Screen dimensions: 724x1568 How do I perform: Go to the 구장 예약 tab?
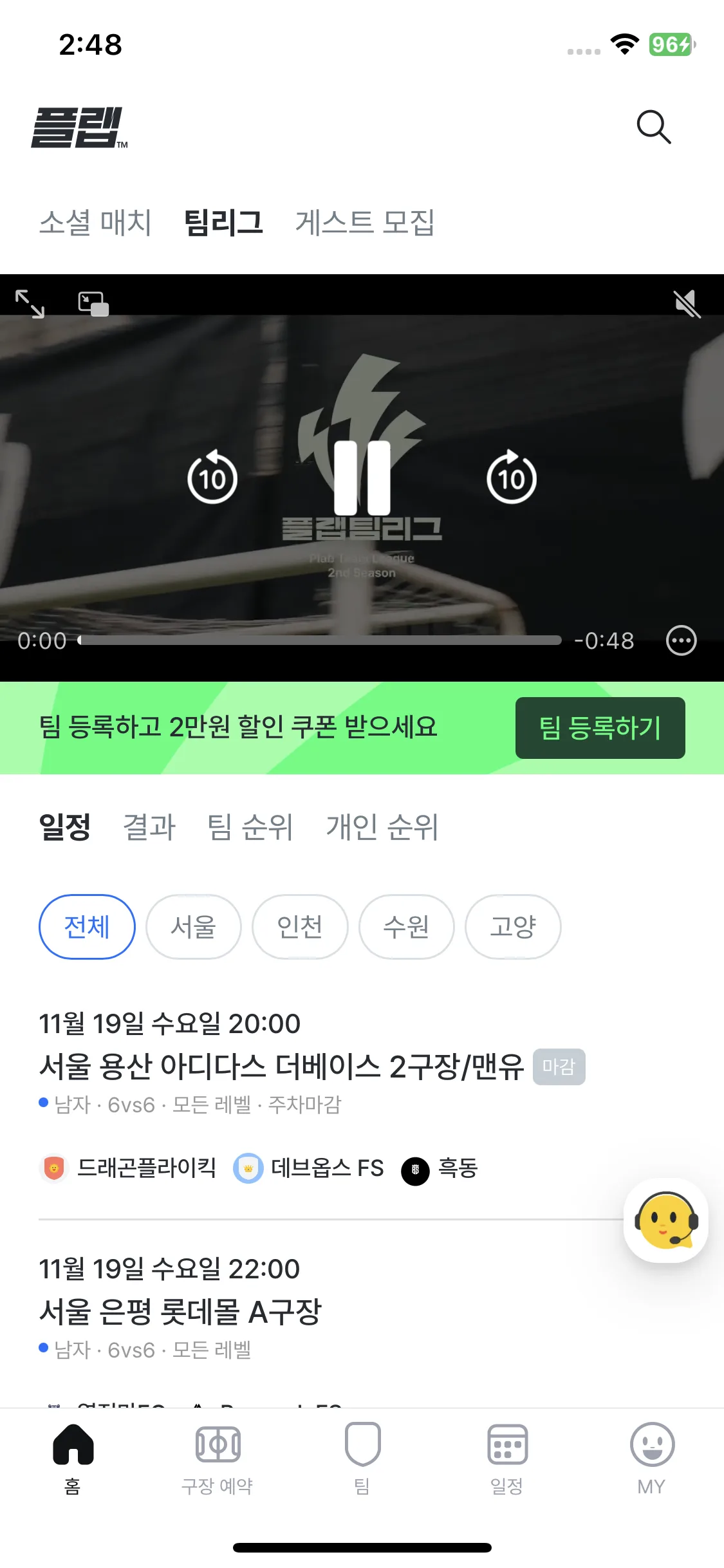click(218, 1458)
